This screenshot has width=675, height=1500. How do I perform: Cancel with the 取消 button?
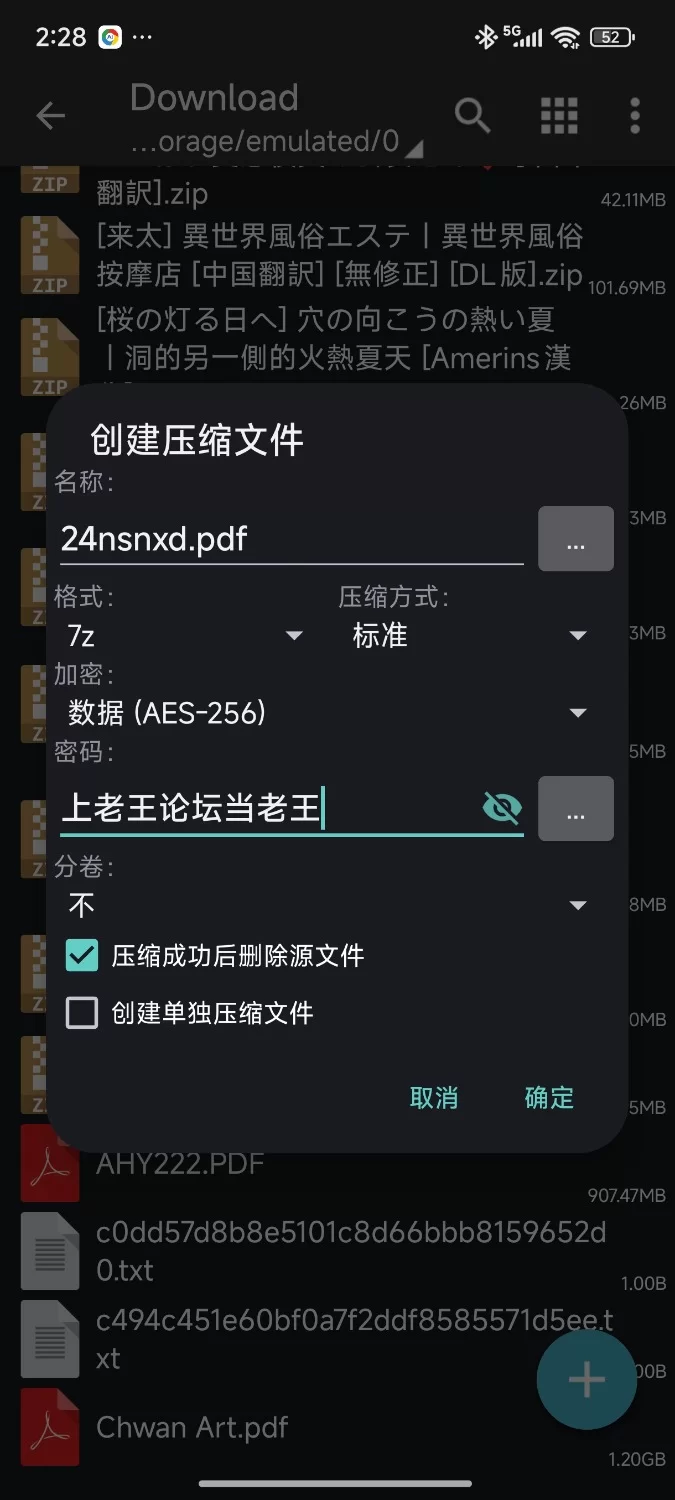click(x=434, y=1097)
